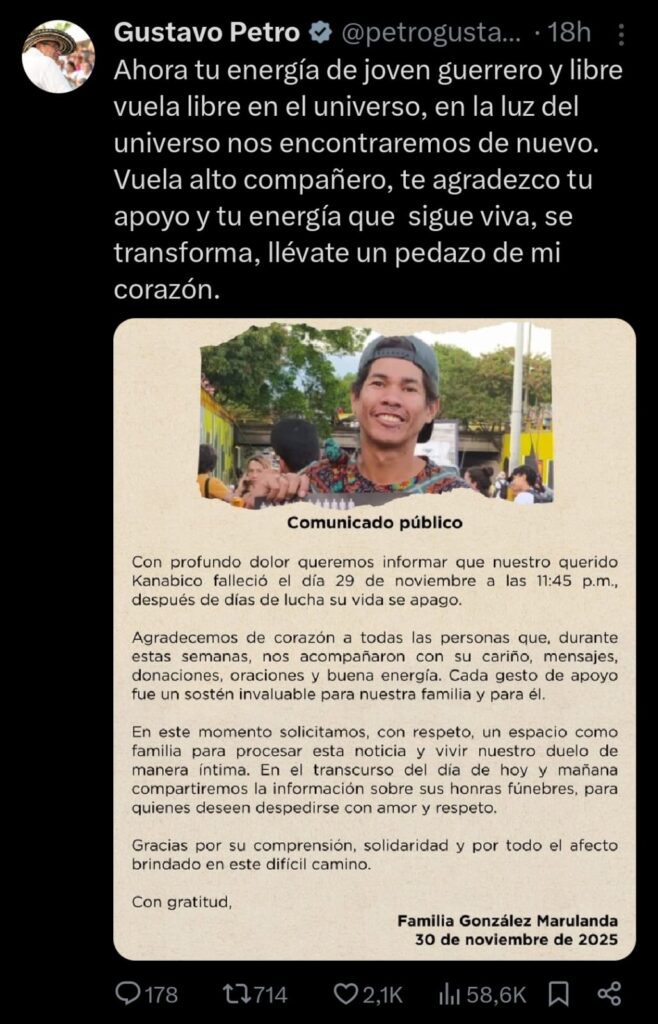Viewport: 658px width, 1024px height.
Task: Repost Gustavo Petro's post
Action: coord(237,993)
